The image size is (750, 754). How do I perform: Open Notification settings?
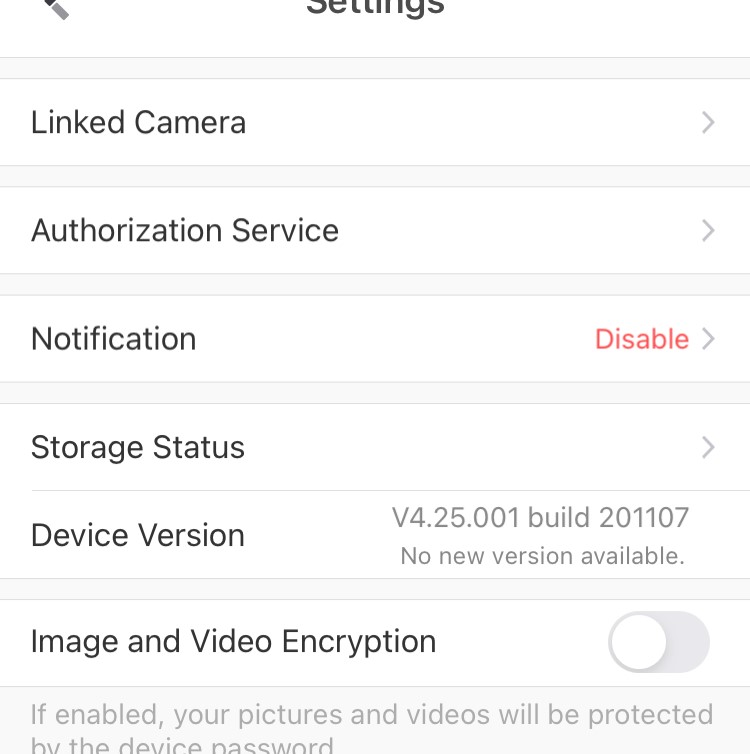click(x=374, y=338)
